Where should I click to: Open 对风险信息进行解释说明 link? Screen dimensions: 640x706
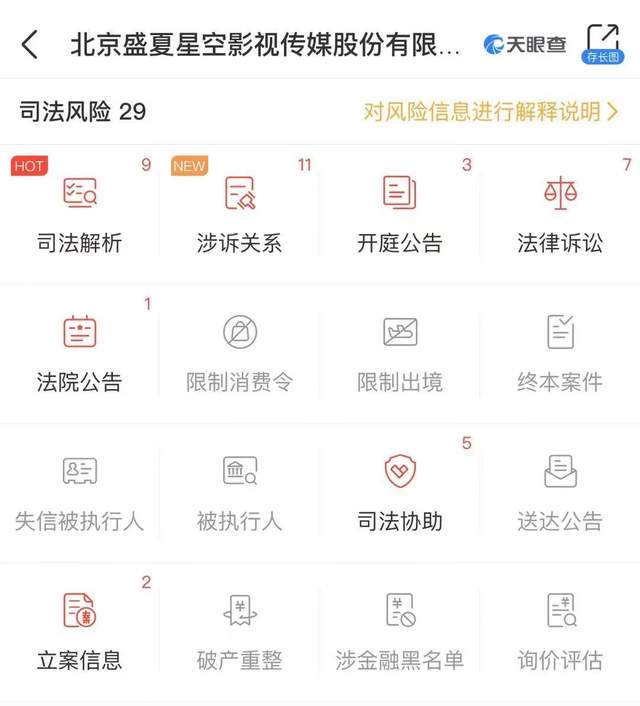tap(491, 111)
